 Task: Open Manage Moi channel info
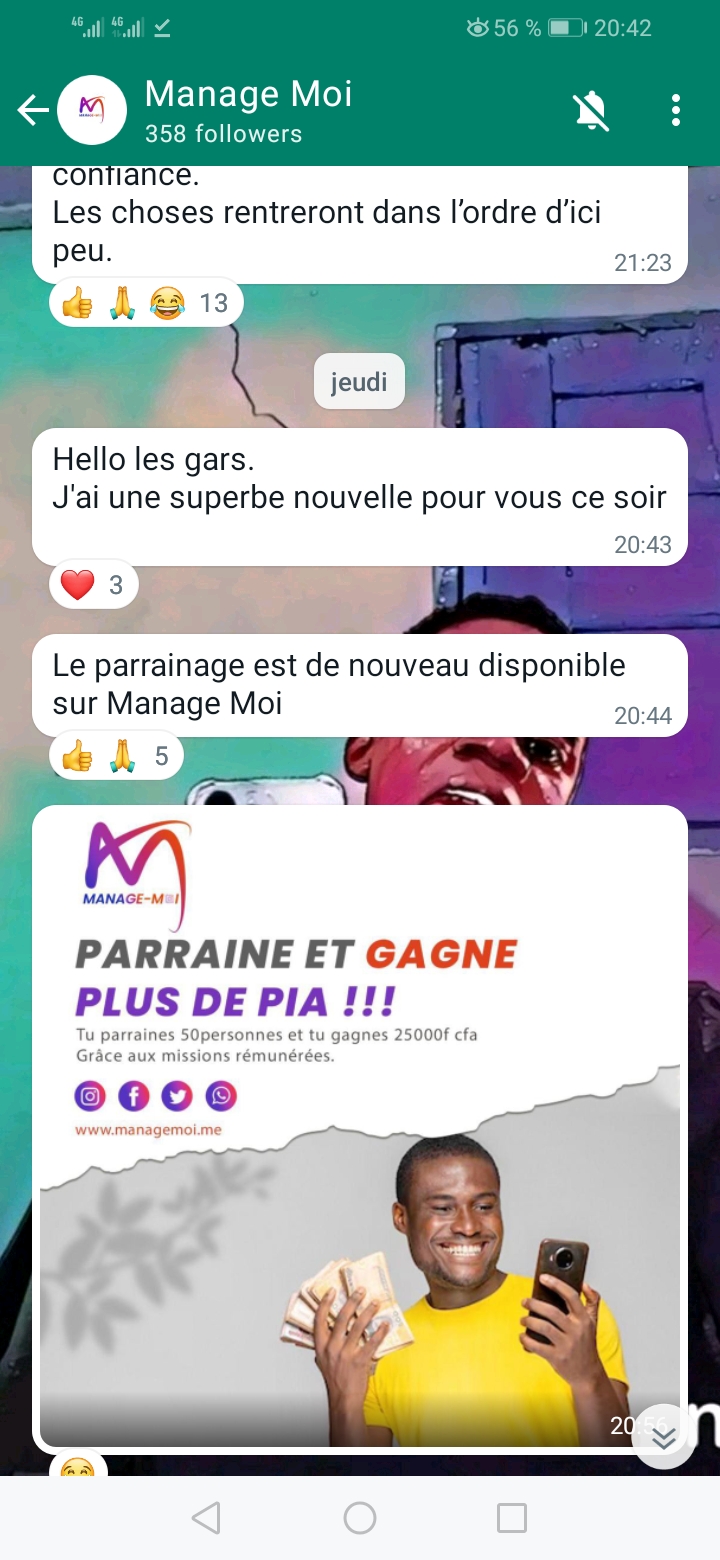(248, 110)
